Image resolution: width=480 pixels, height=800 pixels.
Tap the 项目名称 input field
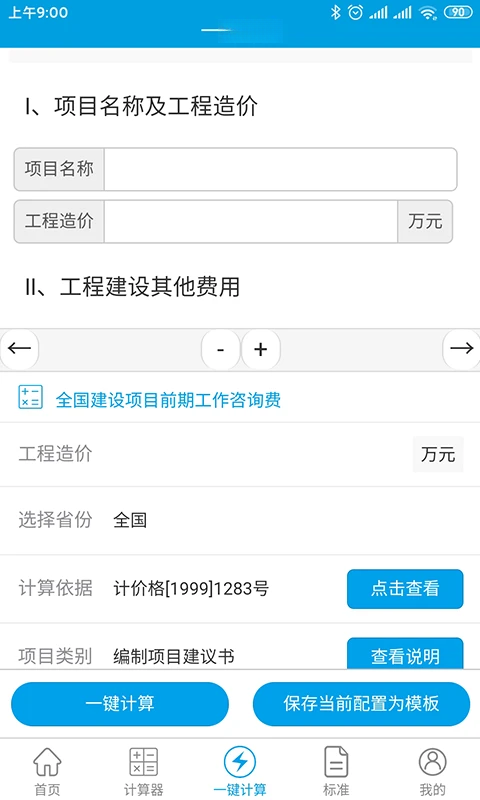click(280, 169)
